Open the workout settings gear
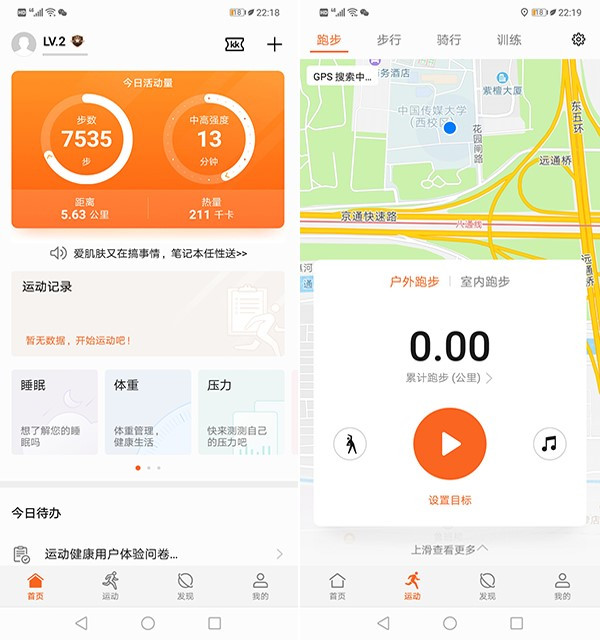600x640 pixels. pos(578,40)
